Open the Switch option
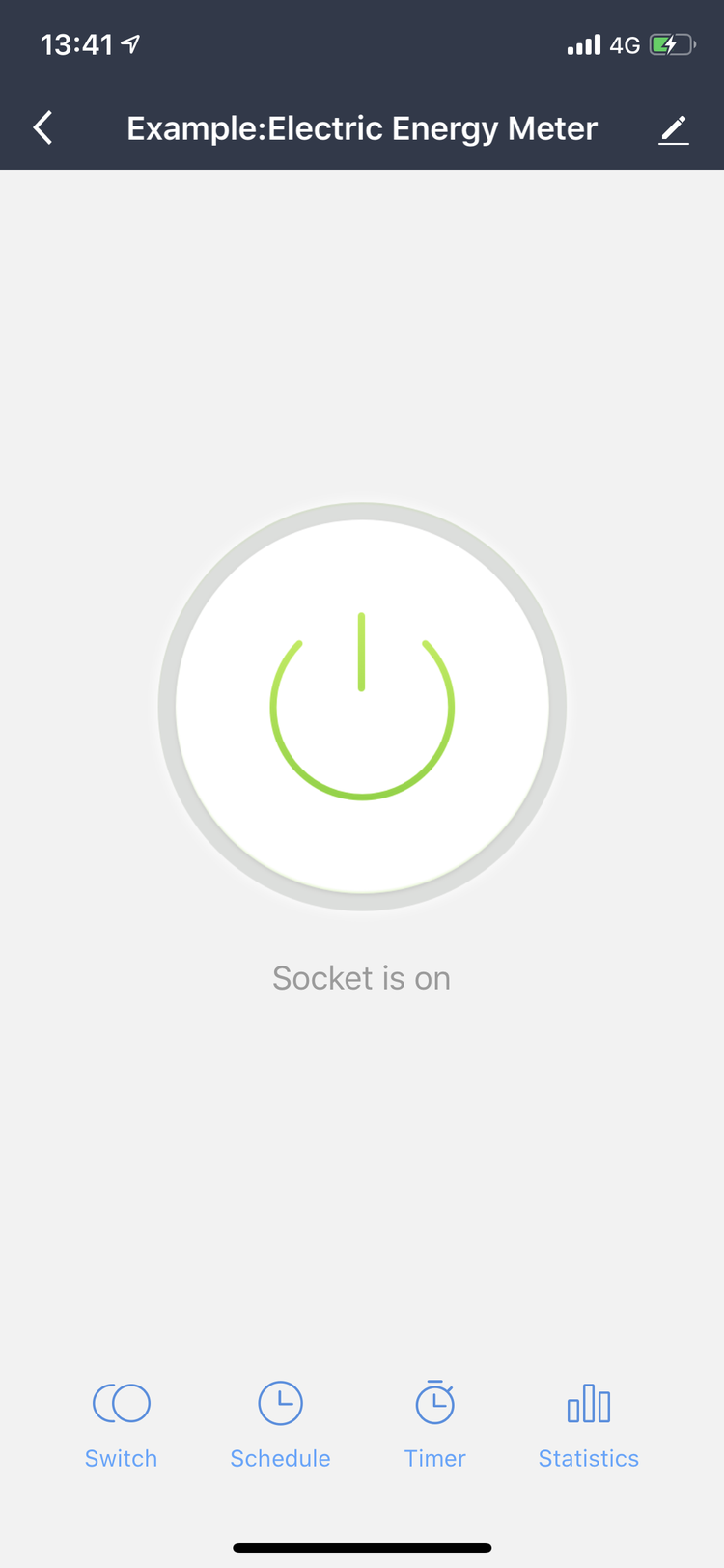The width and height of the screenshot is (724, 1568). coord(121,1423)
